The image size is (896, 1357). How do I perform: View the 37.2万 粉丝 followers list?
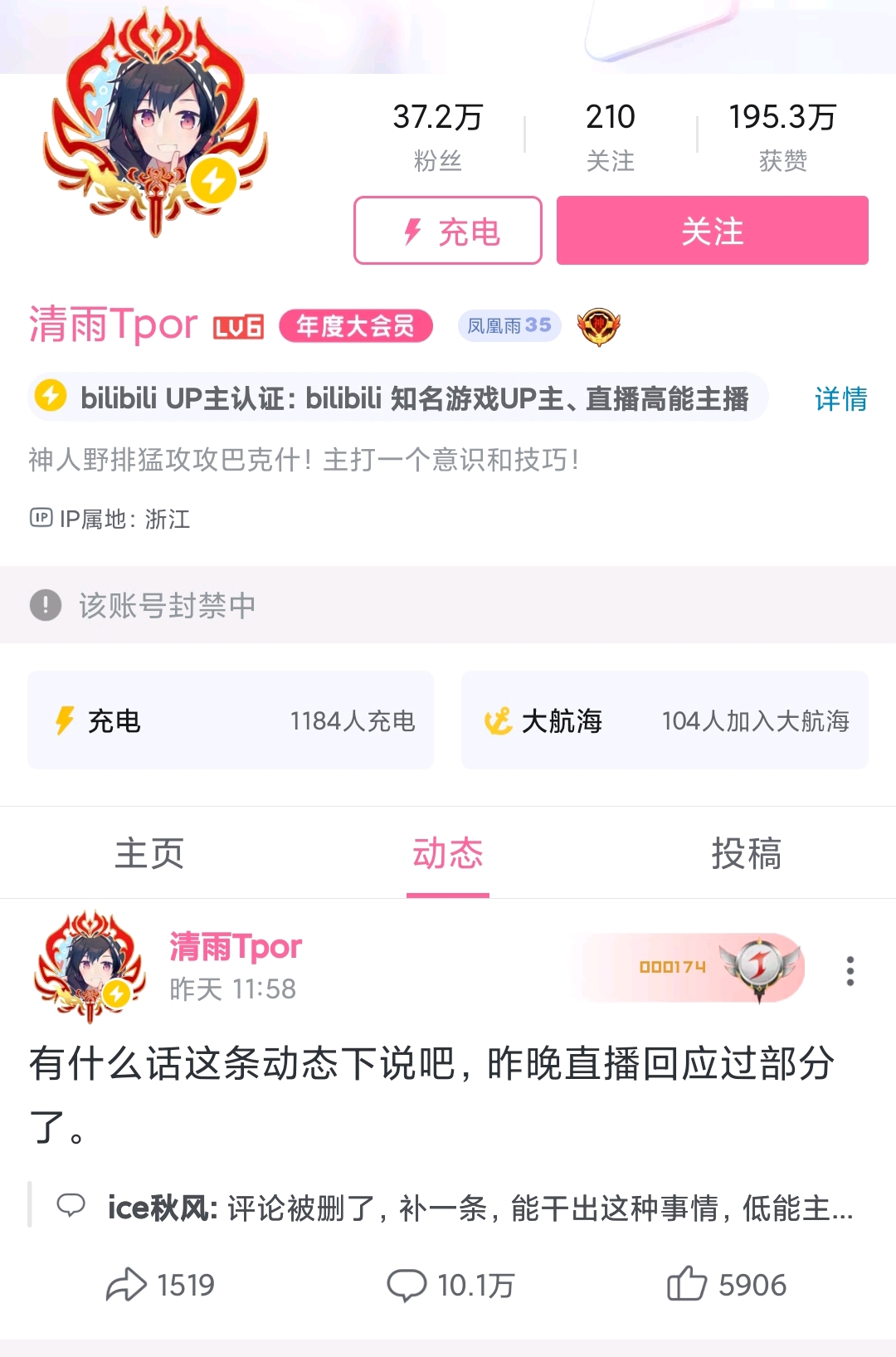[437, 135]
